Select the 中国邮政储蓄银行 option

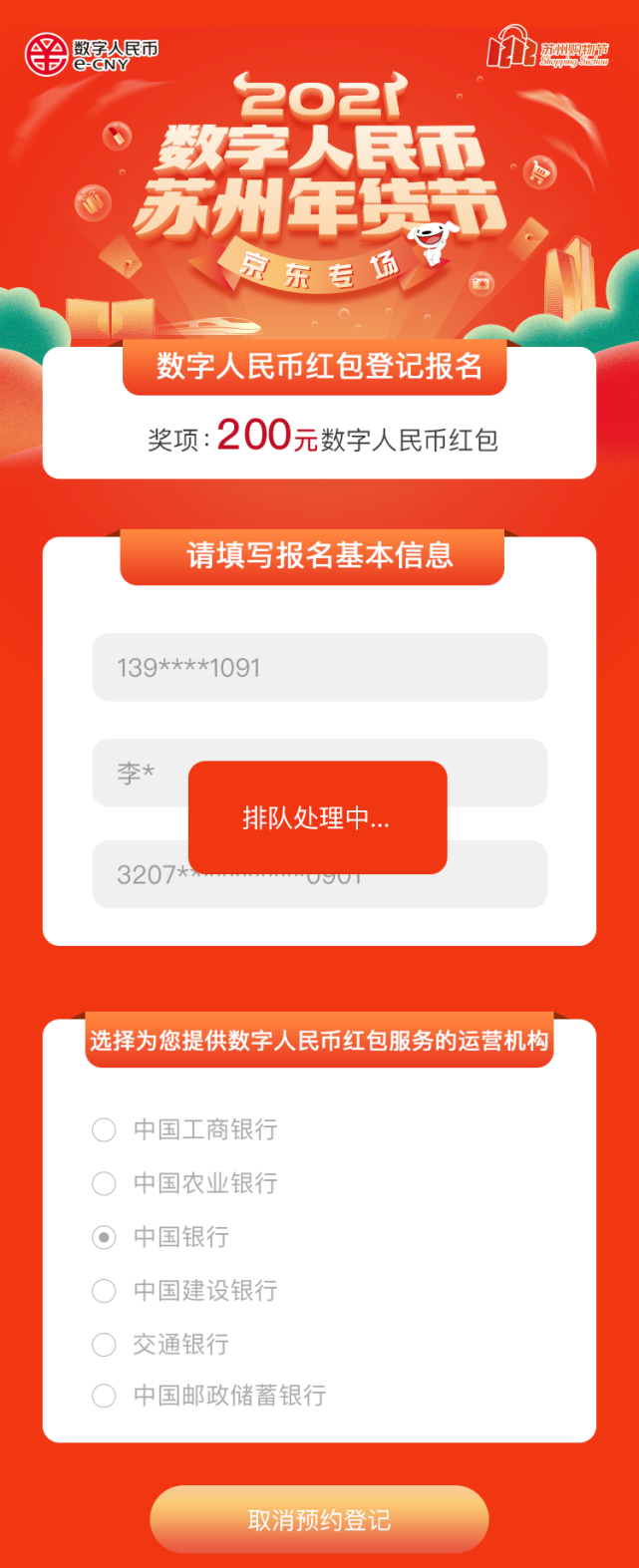[104, 1396]
